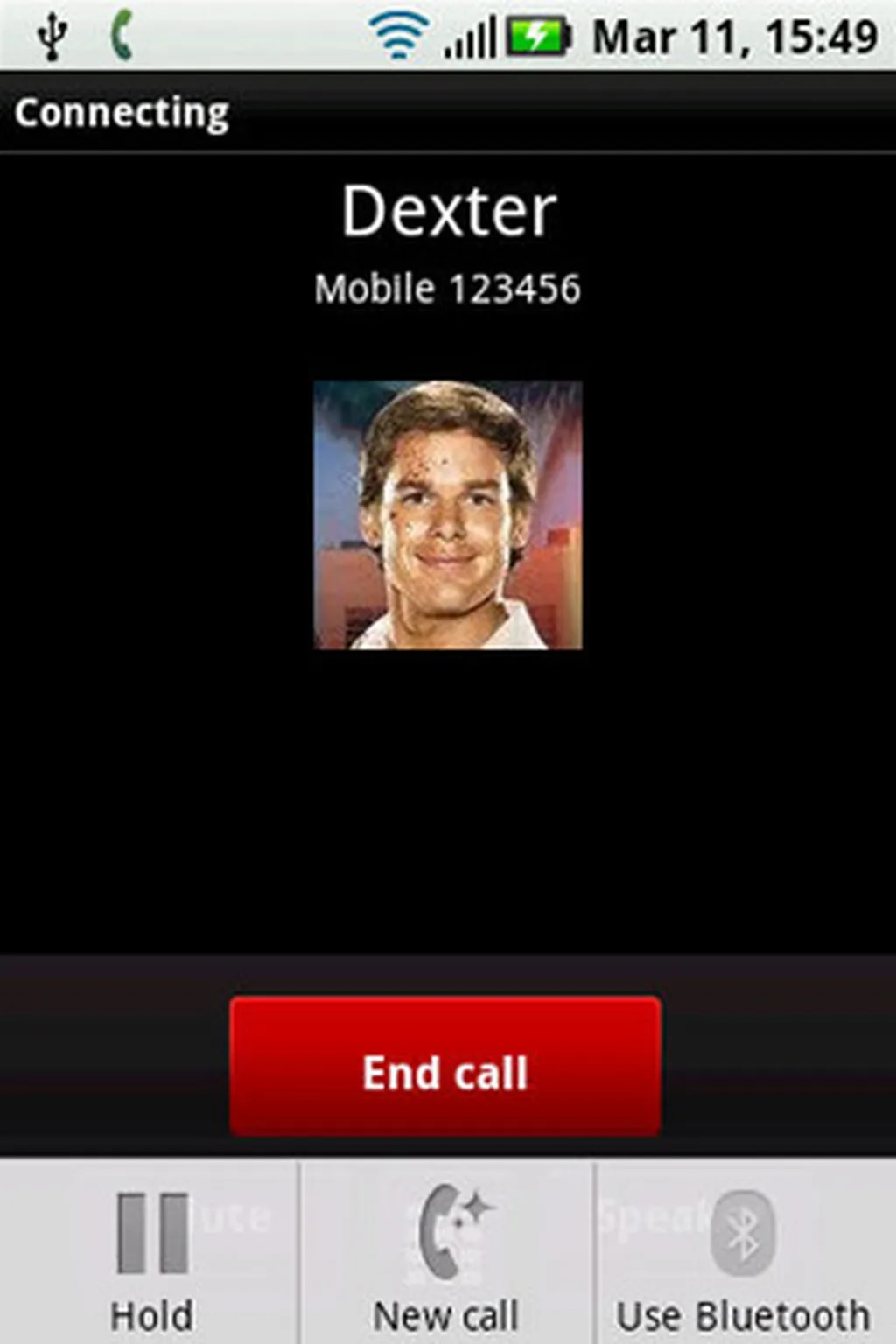
Task: End the call with Dexter
Action: pyautogui.click(x=444, y=1067)
